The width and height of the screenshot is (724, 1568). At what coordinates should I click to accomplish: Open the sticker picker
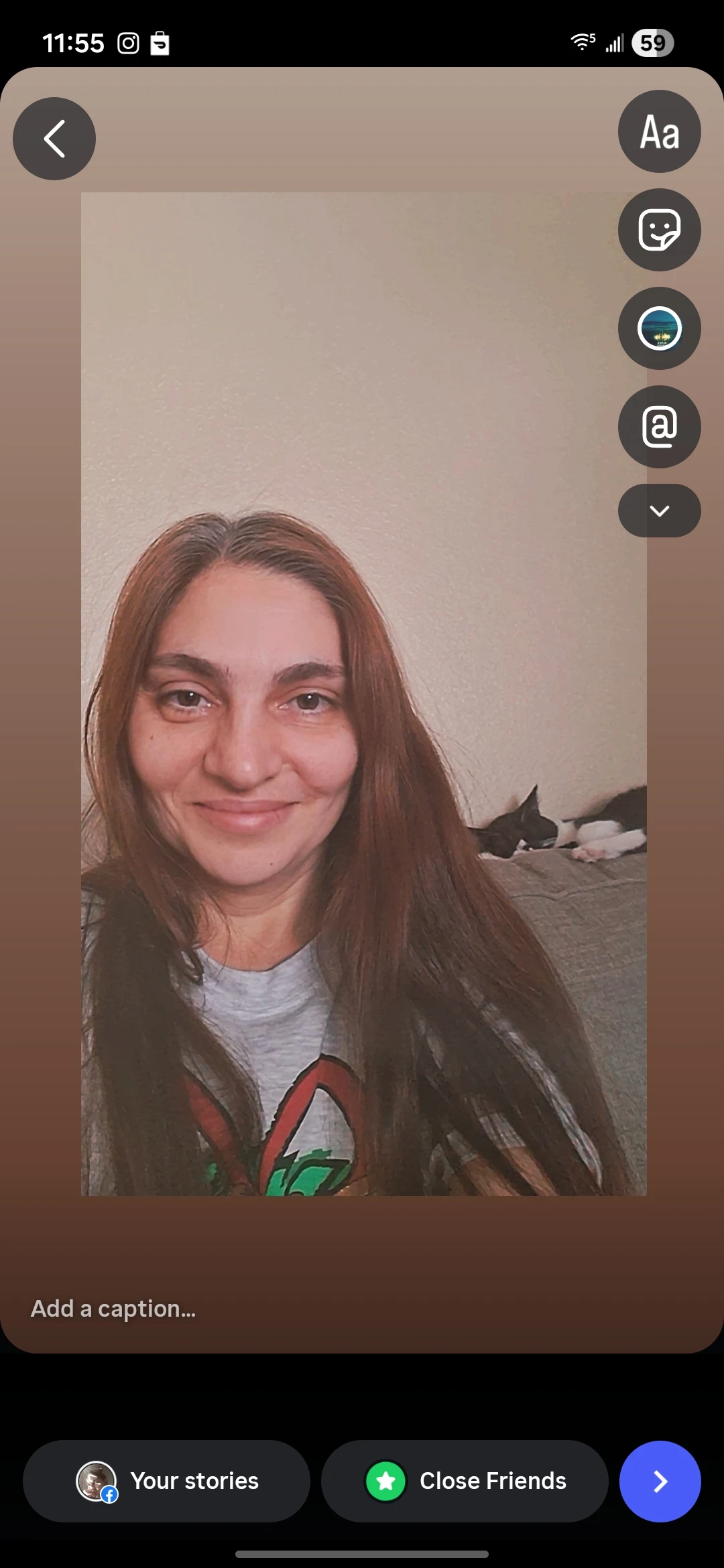tap(659, 230)
